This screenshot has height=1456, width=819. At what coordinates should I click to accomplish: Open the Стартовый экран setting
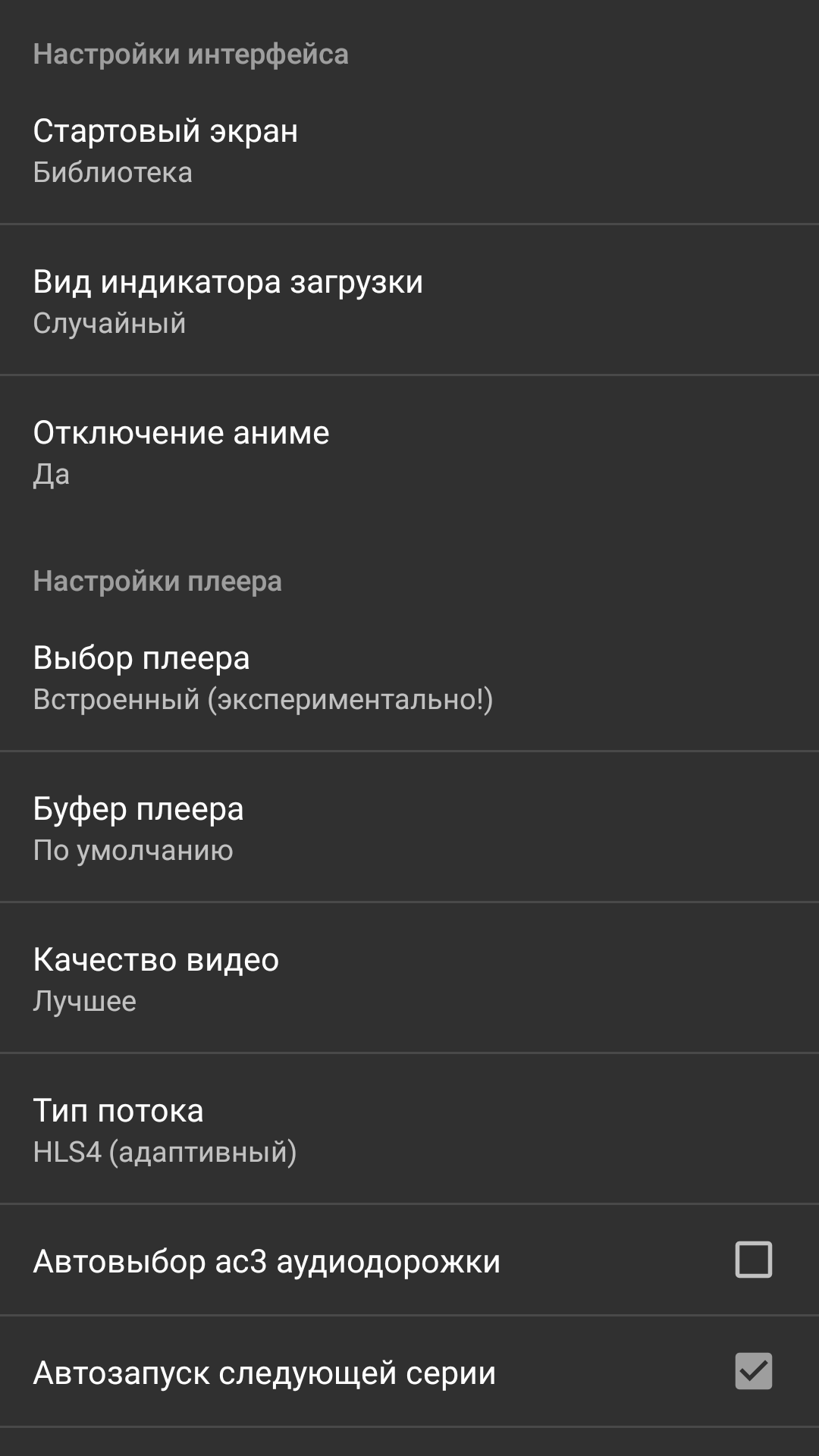(409, 150)
